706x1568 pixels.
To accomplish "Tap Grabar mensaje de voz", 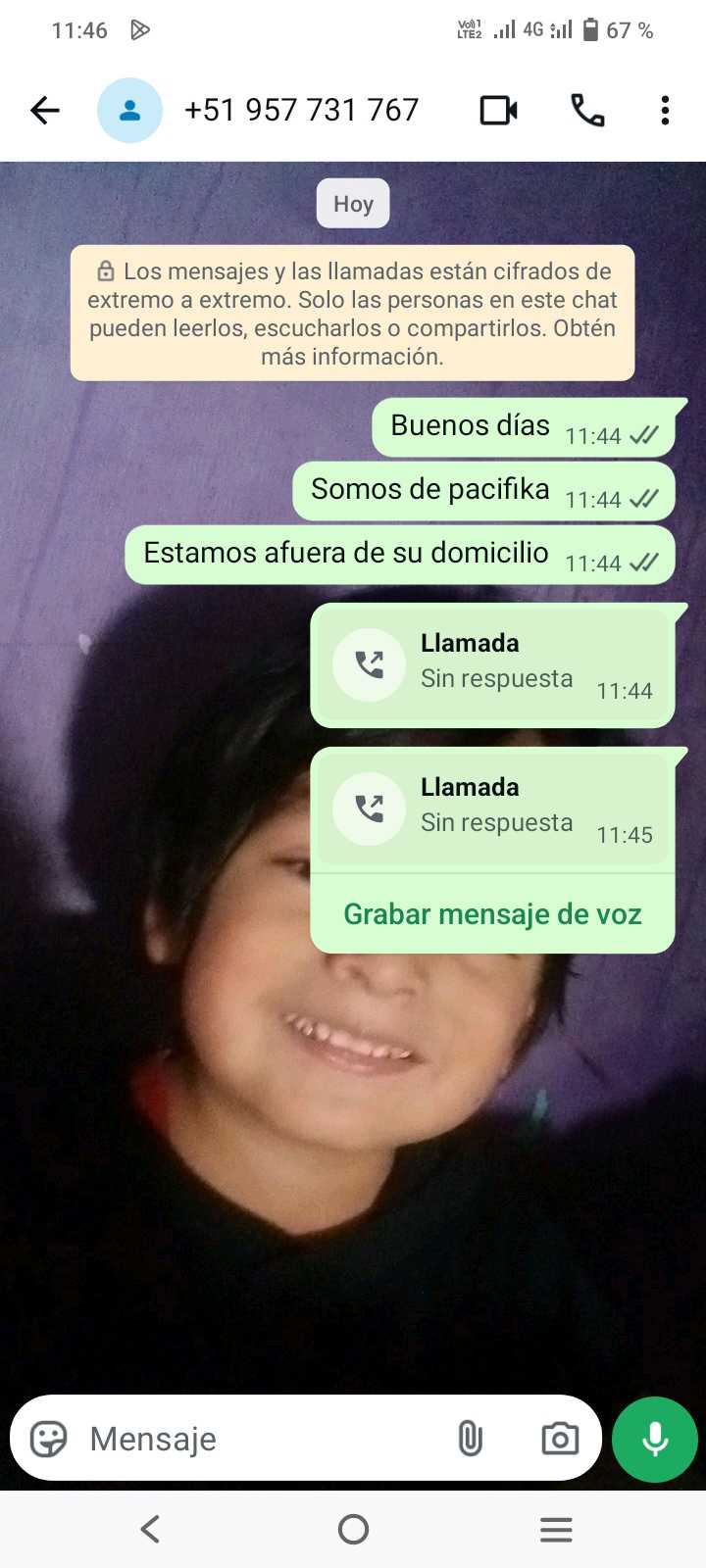I will point(492,914).
